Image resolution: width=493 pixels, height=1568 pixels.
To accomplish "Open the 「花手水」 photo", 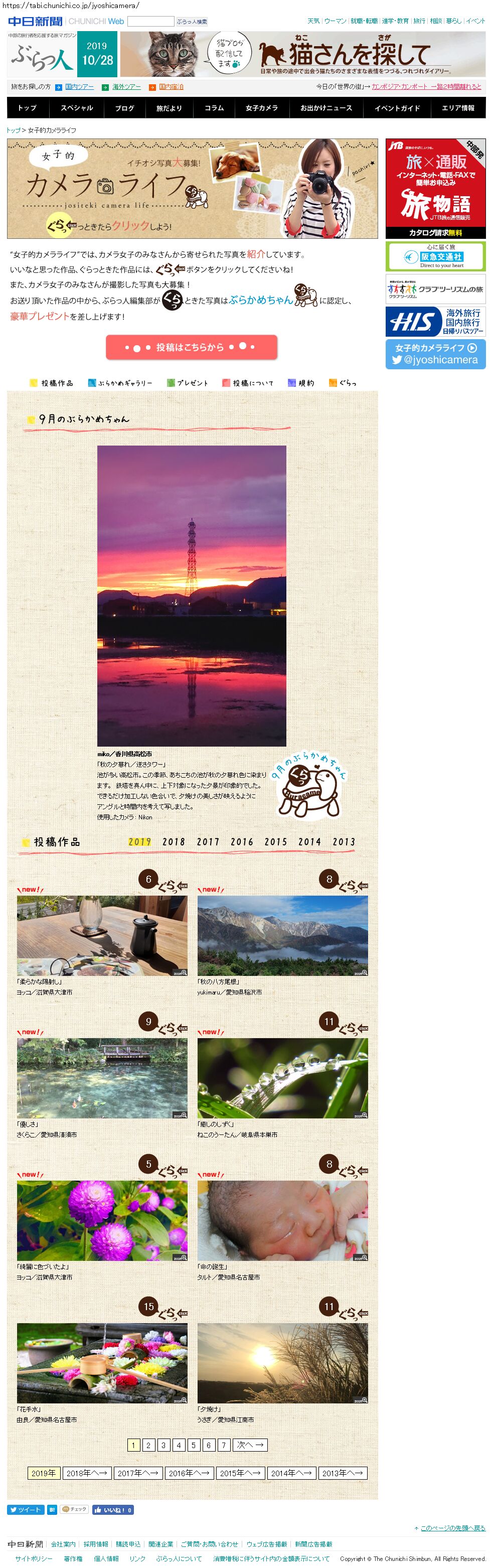I will pos(102,1363).
